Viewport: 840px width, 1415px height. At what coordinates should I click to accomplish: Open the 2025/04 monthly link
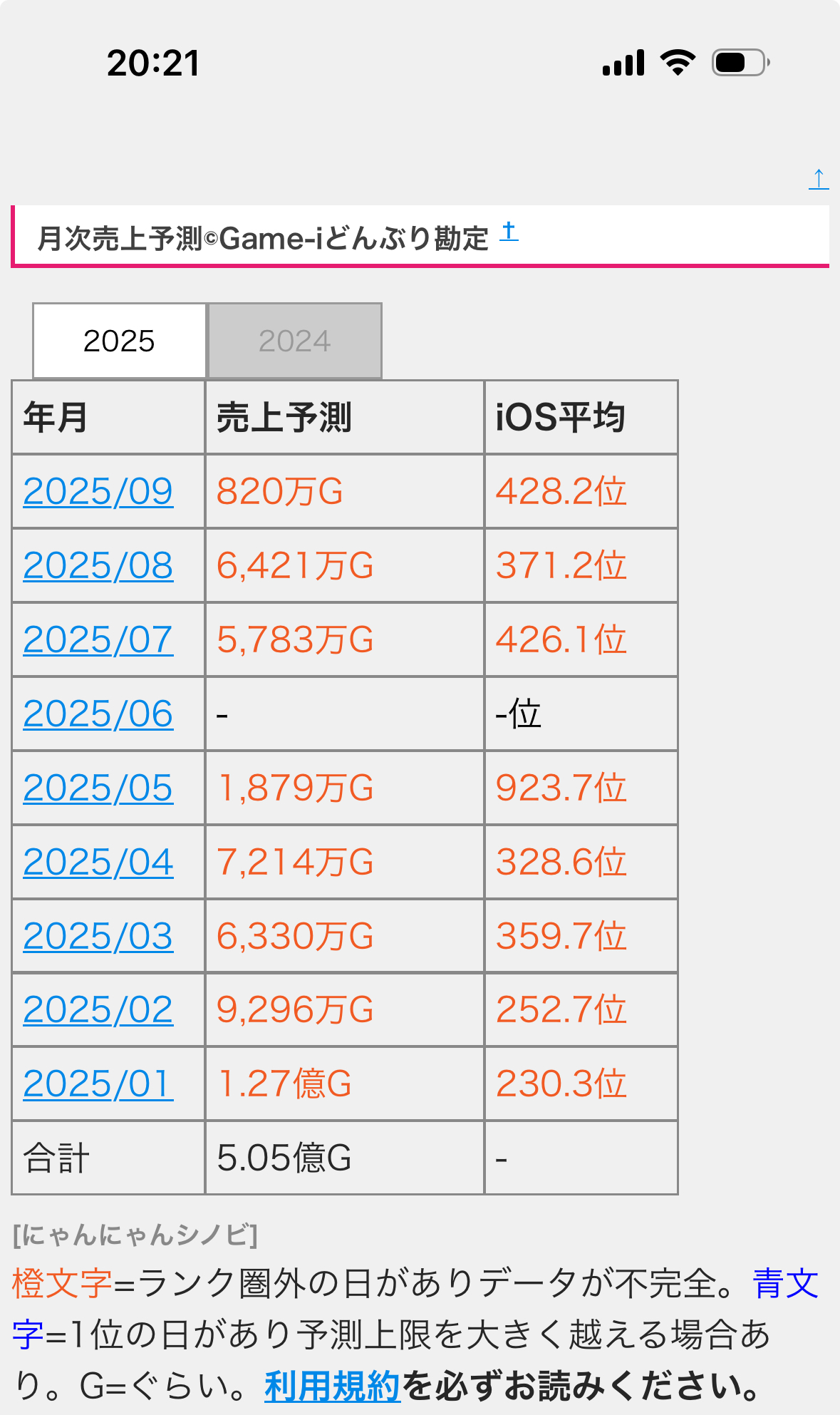coord(98,862)
